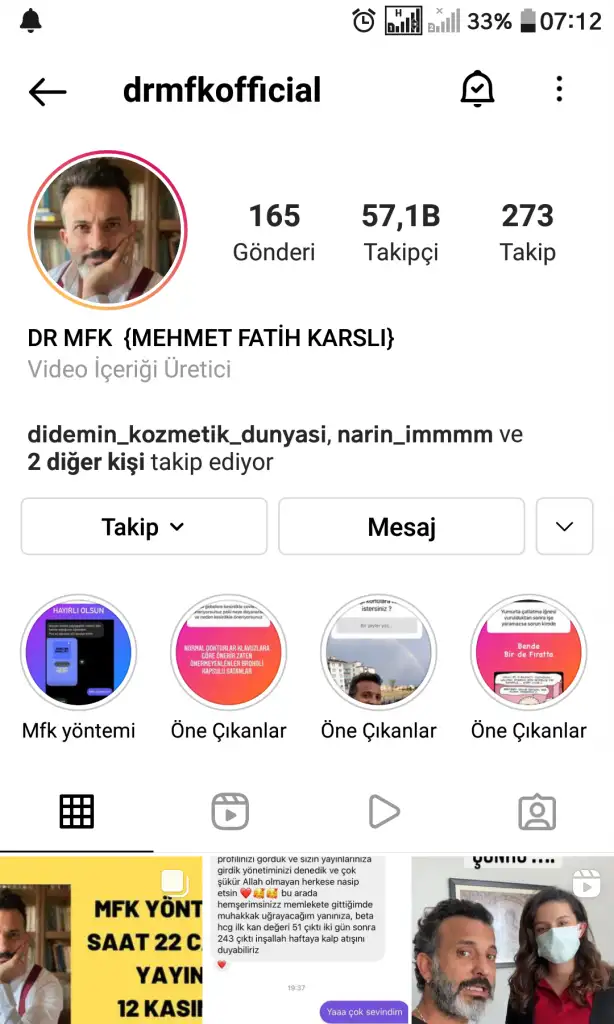
Task: Expand suggested accounts with the chevron button
Action: 564,526
